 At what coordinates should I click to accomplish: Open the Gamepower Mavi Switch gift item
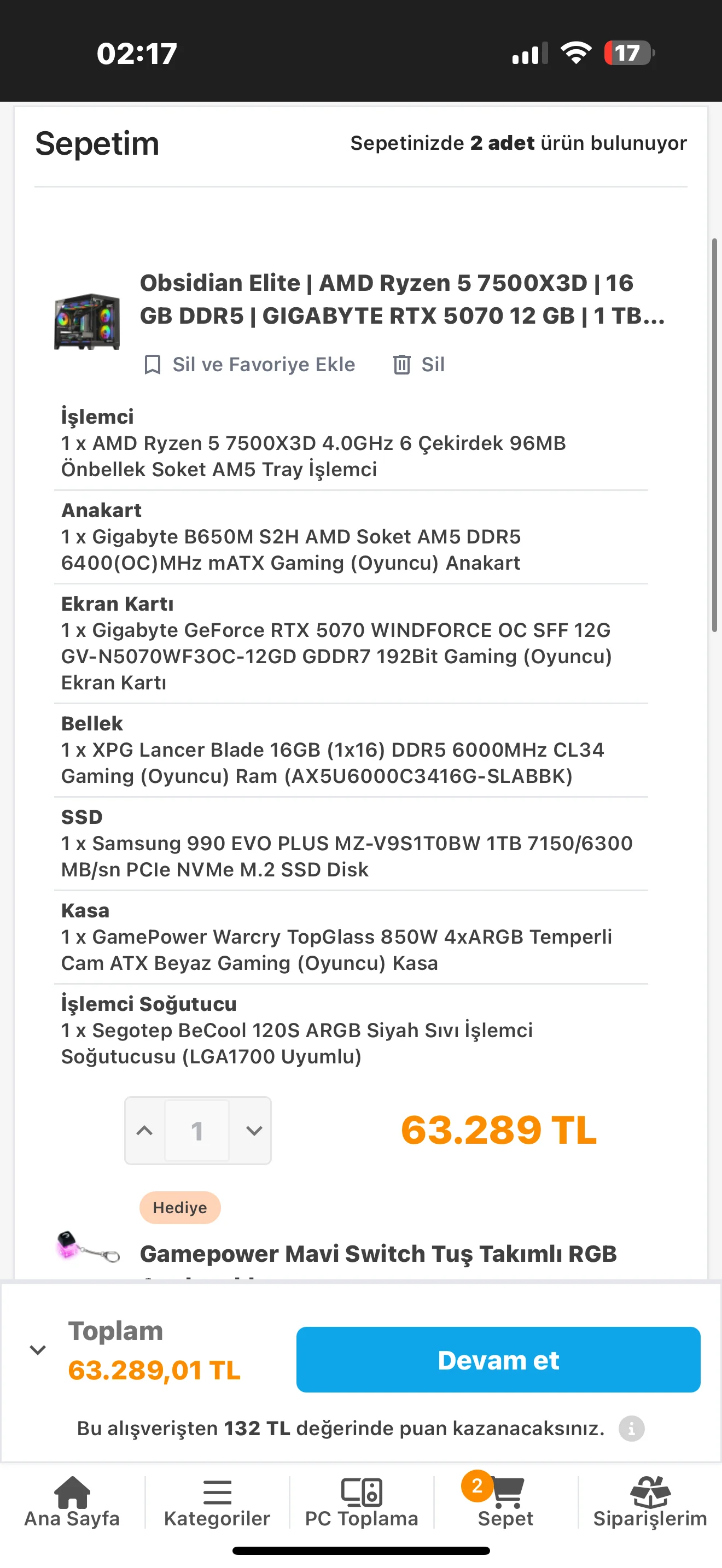pyautogui.click(x=378, y=1253)
